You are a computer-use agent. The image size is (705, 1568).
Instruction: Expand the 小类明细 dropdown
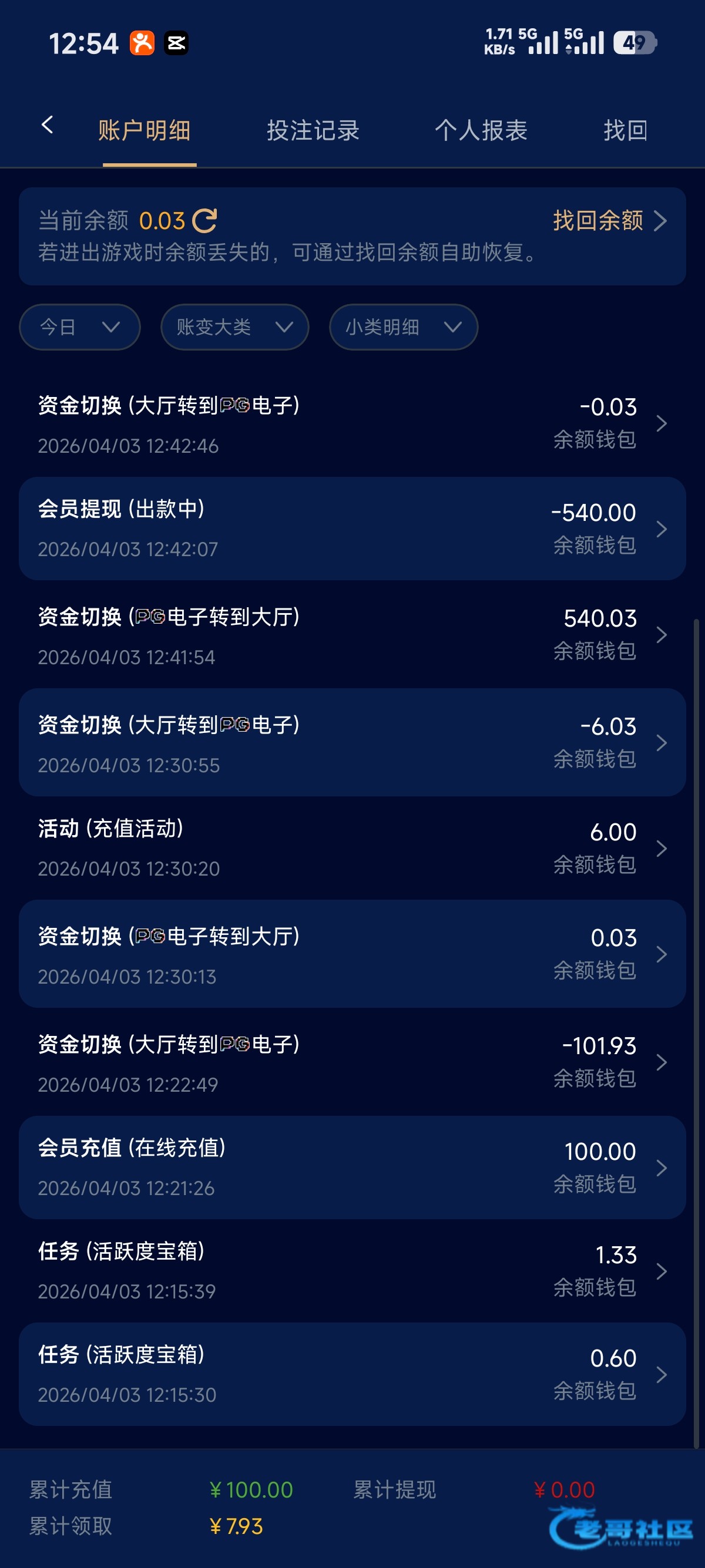tap(403, 327)
